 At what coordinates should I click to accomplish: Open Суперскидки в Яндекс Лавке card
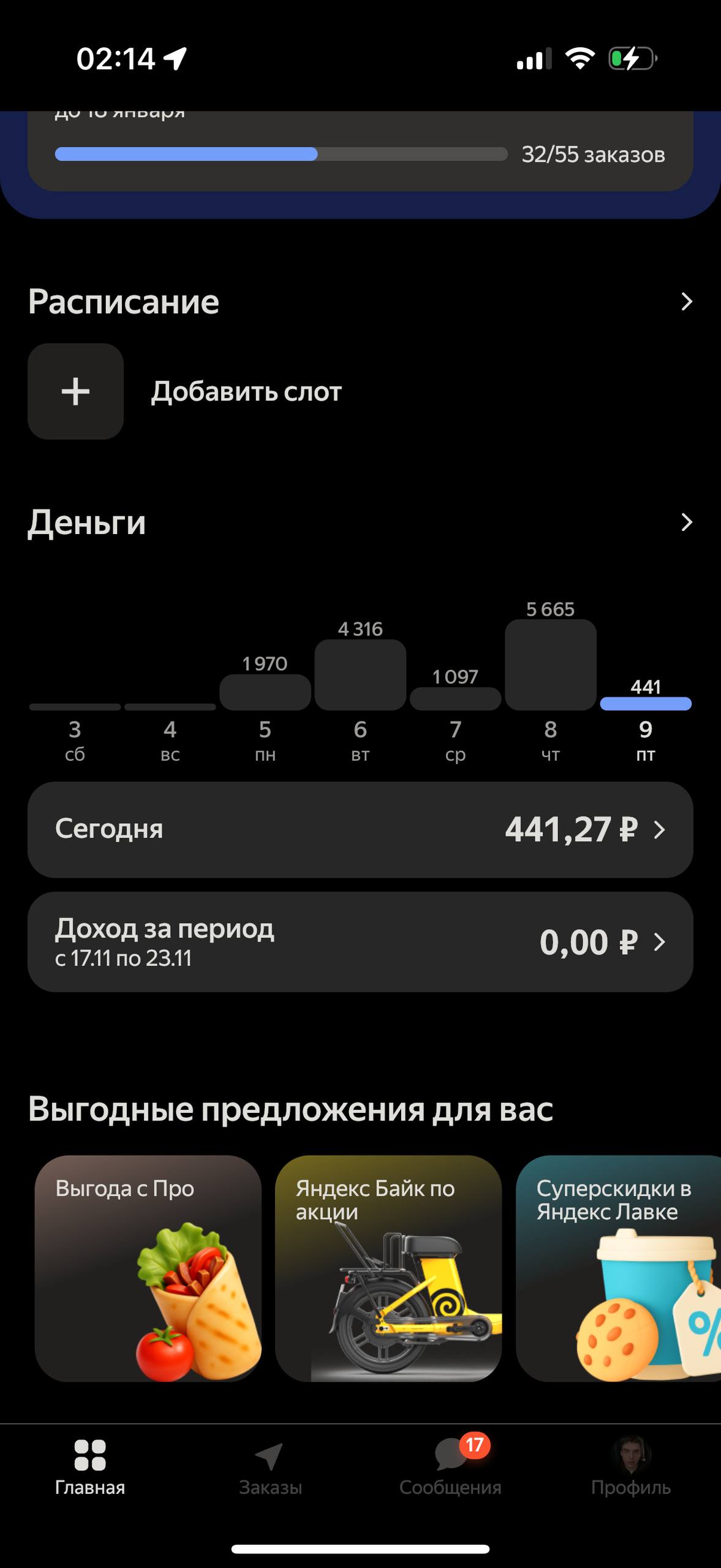point(619,1268)
